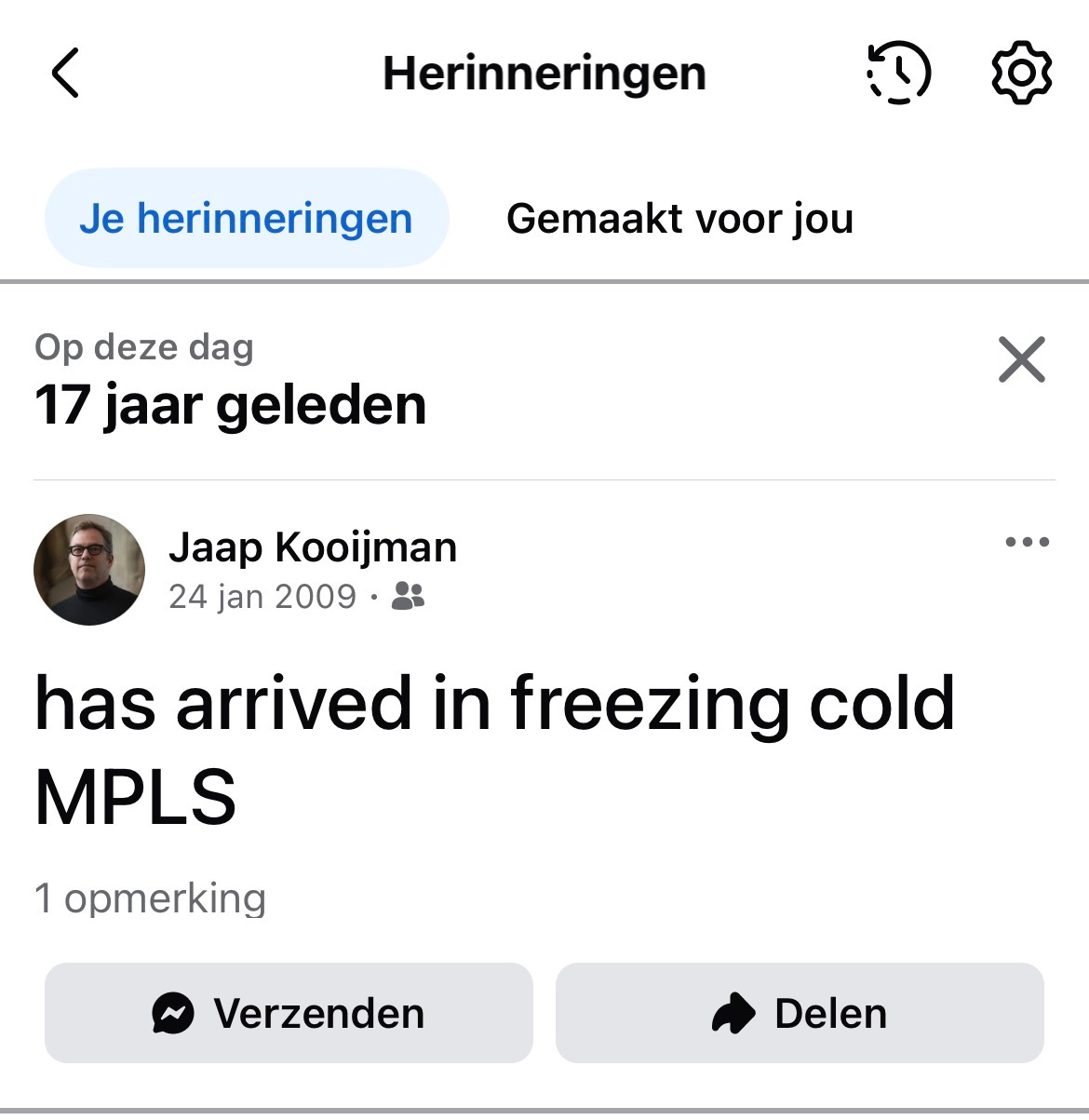Open the post's three-dot options menu
1089x1120 pixels.
point(1027,542)
